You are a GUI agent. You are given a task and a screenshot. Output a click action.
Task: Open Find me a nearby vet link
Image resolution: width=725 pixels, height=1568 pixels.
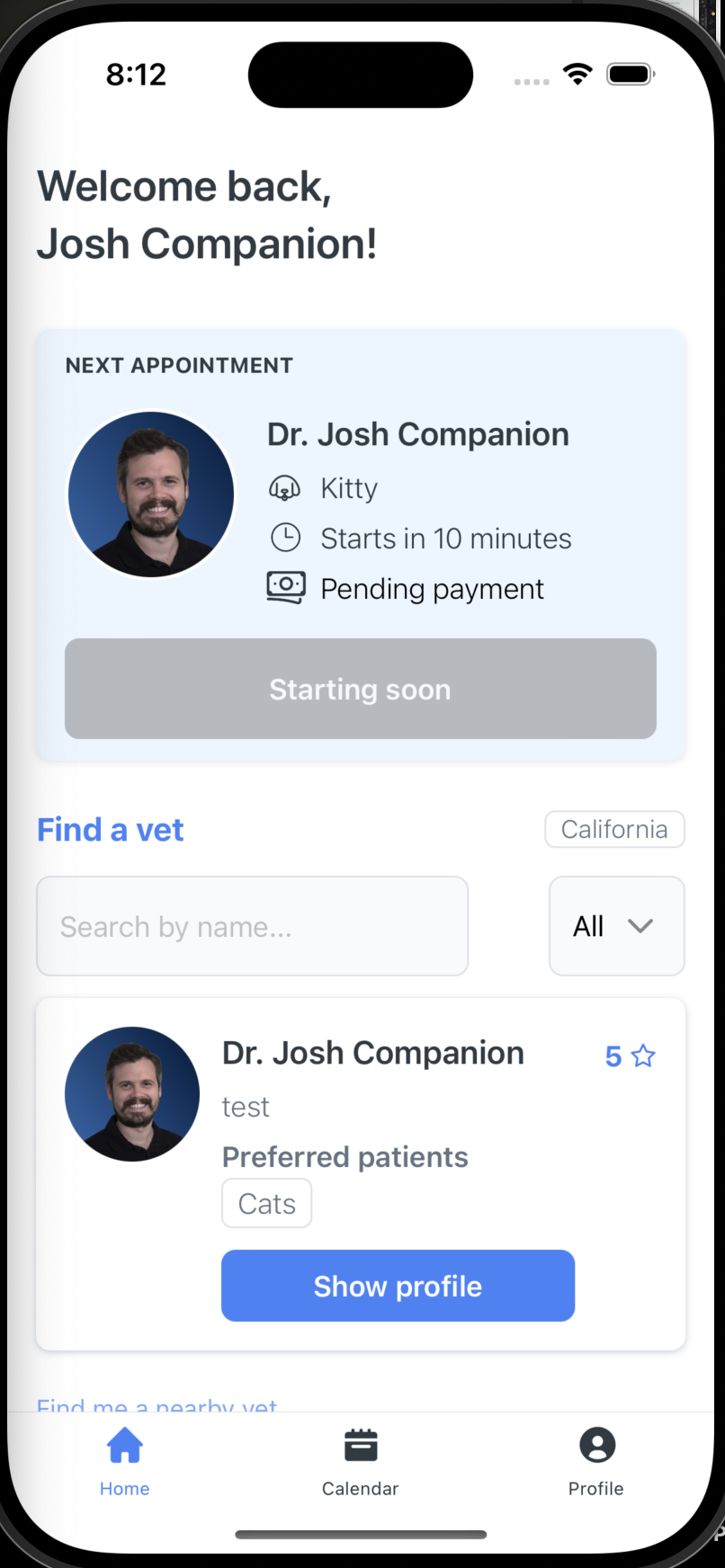pyautogui.click(x=157, y=1404)
